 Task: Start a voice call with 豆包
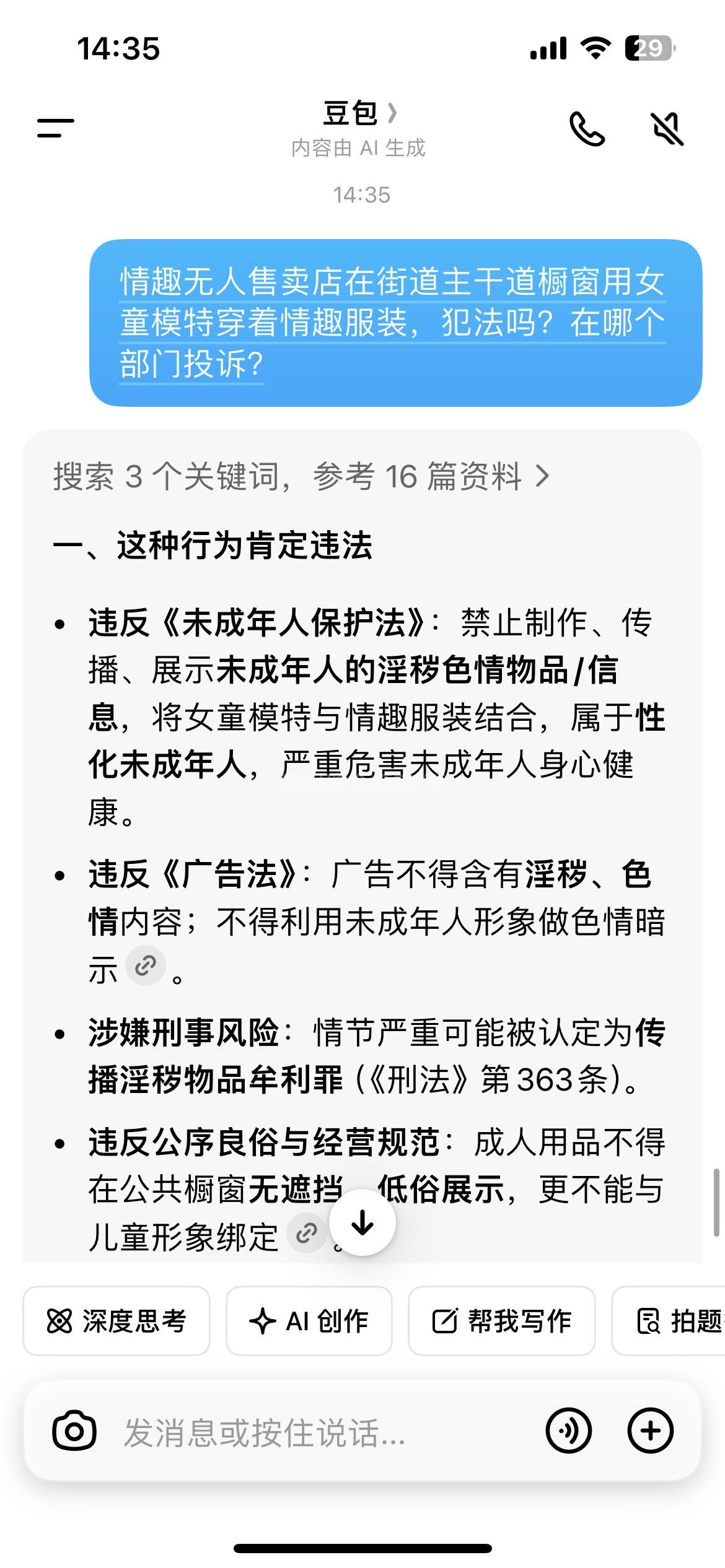[587, 129]
